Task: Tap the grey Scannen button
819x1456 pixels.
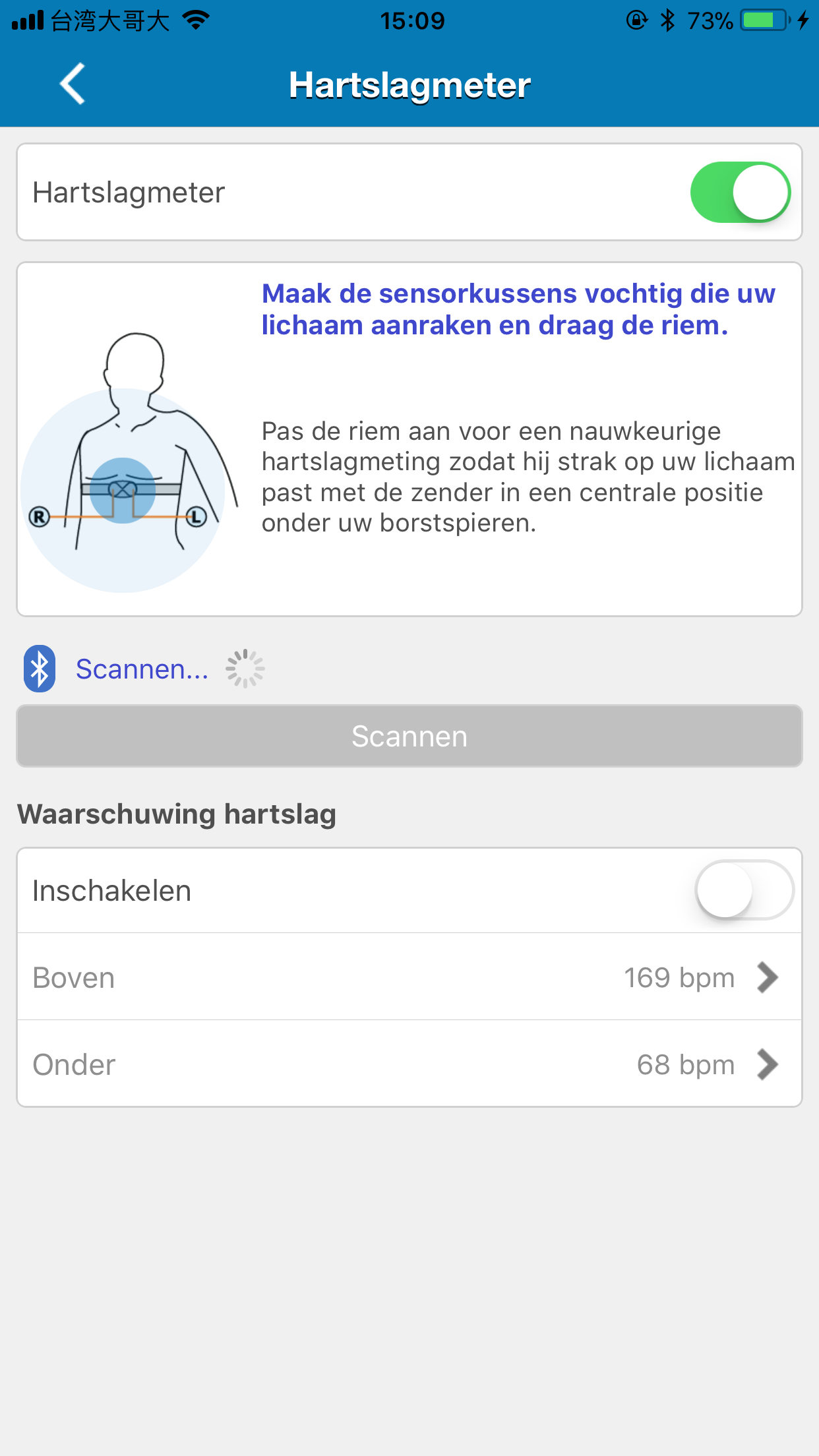Action: pos(409,736)
